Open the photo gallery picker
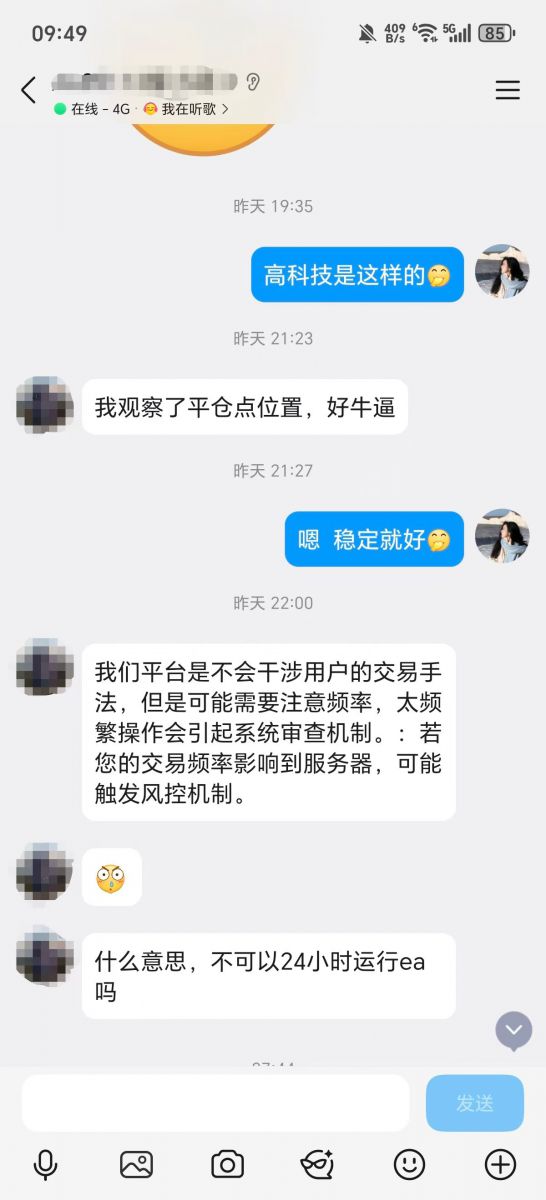 tap(136, 1164)
